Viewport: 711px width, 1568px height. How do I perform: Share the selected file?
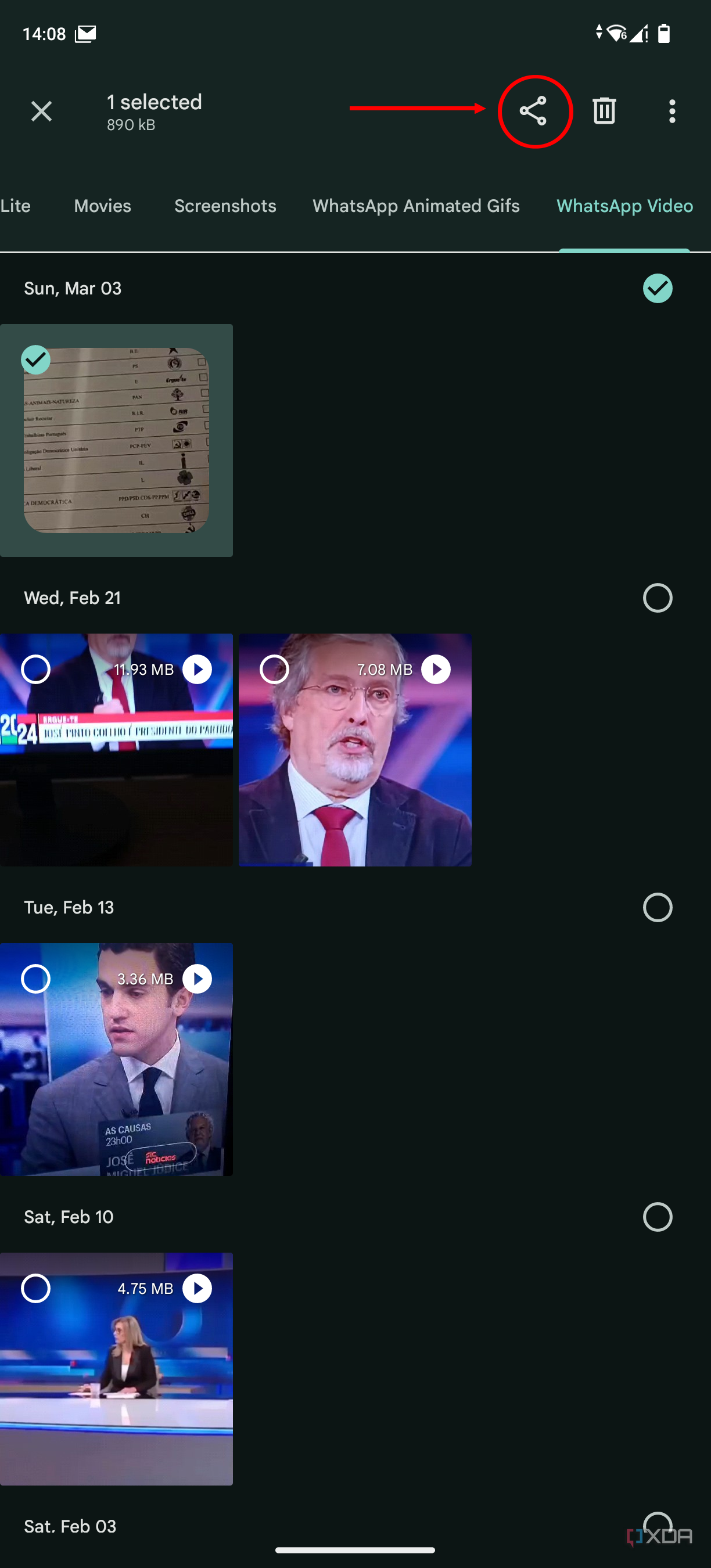tap(533, 112)
